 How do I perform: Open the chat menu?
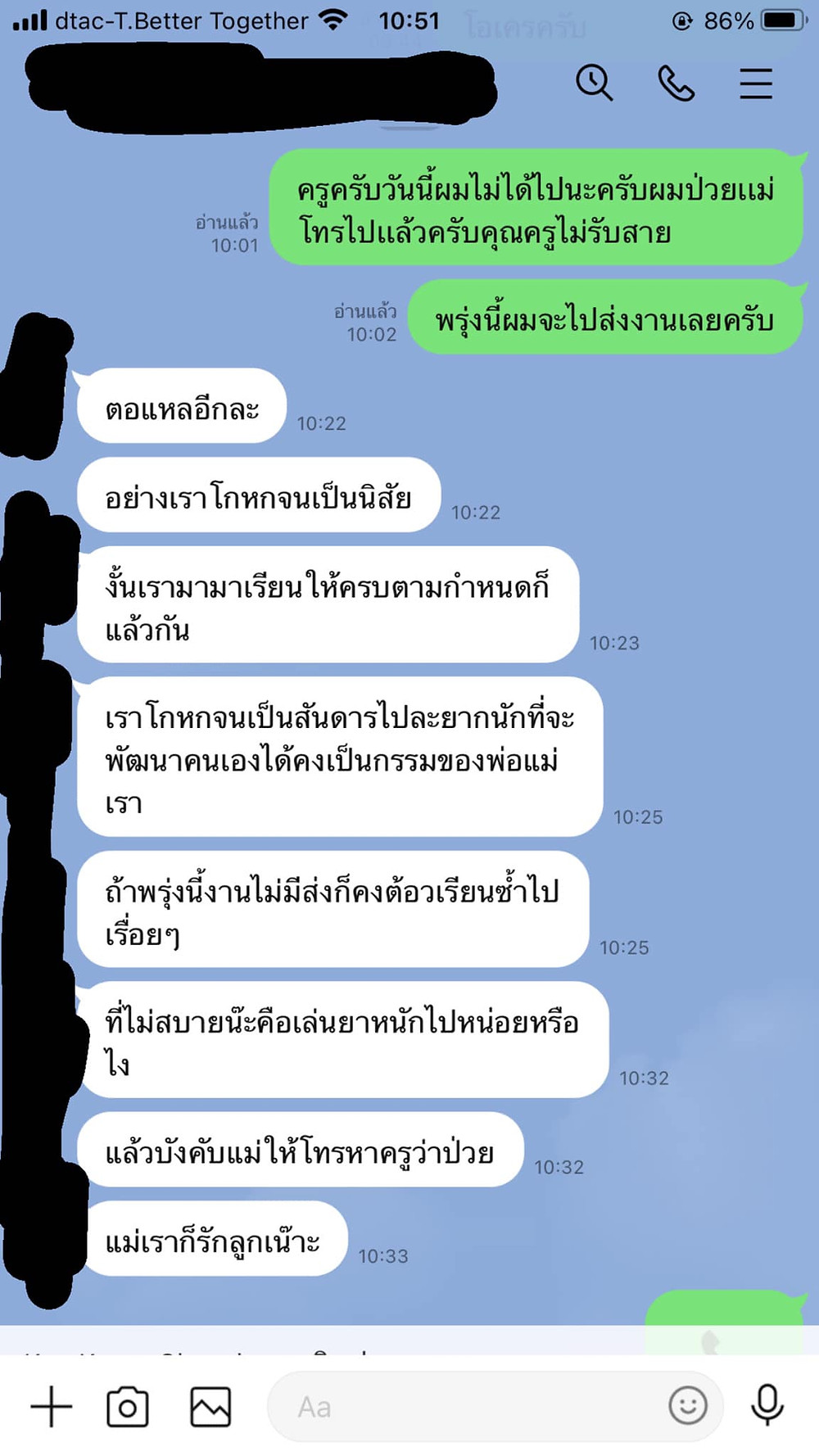coord(756,84)
